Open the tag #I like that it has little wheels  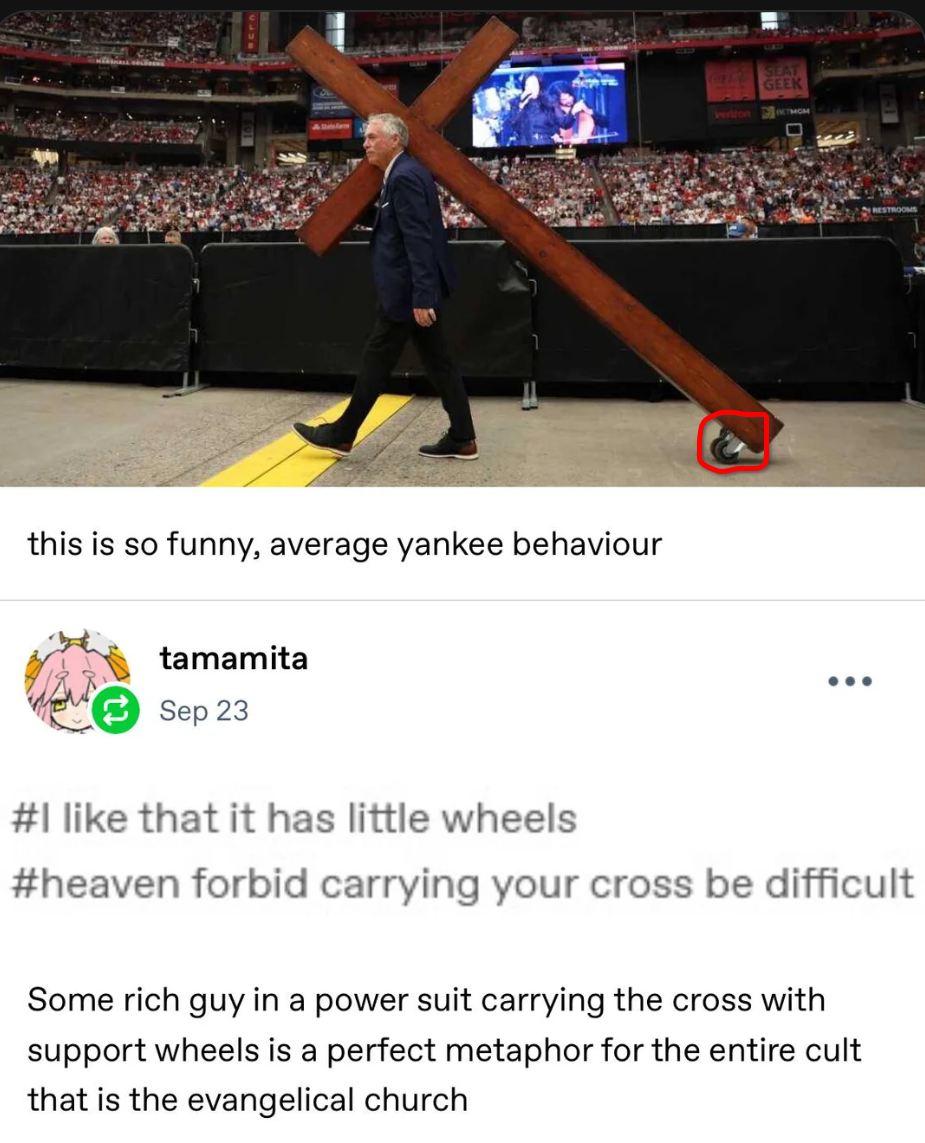pyautogui.click(x=293, y=819)
